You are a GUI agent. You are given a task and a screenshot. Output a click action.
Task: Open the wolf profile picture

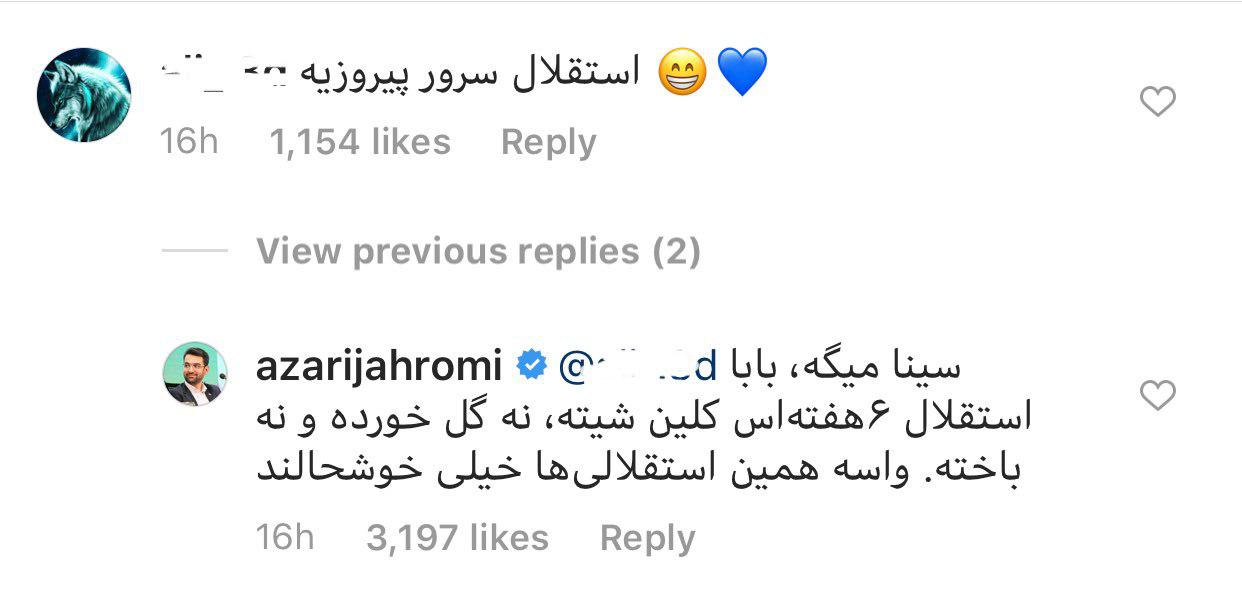point(83,95)
